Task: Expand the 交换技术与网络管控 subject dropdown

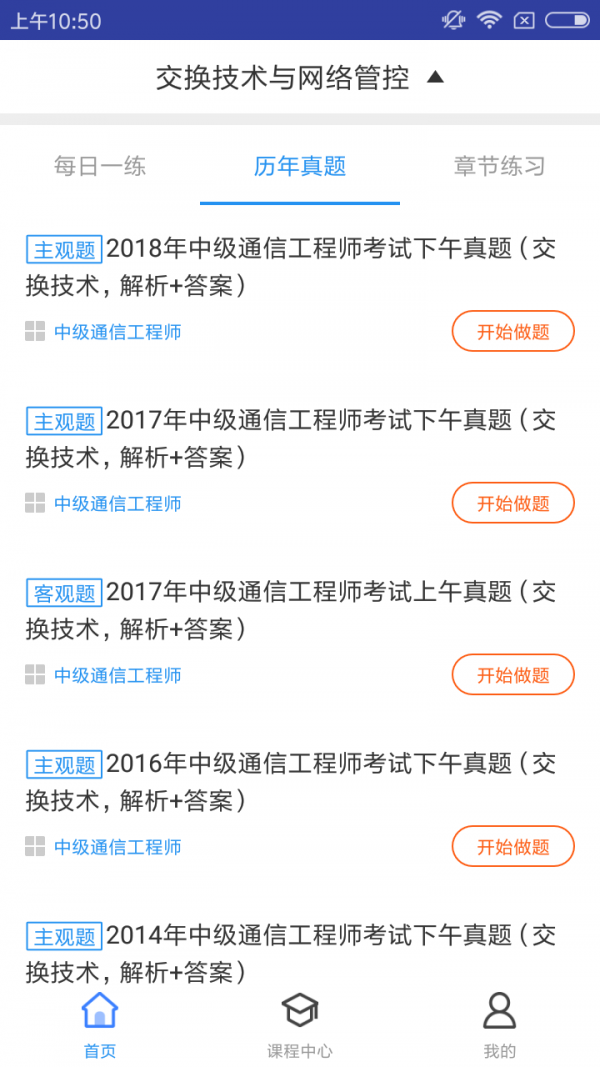Action: [300, 78]
